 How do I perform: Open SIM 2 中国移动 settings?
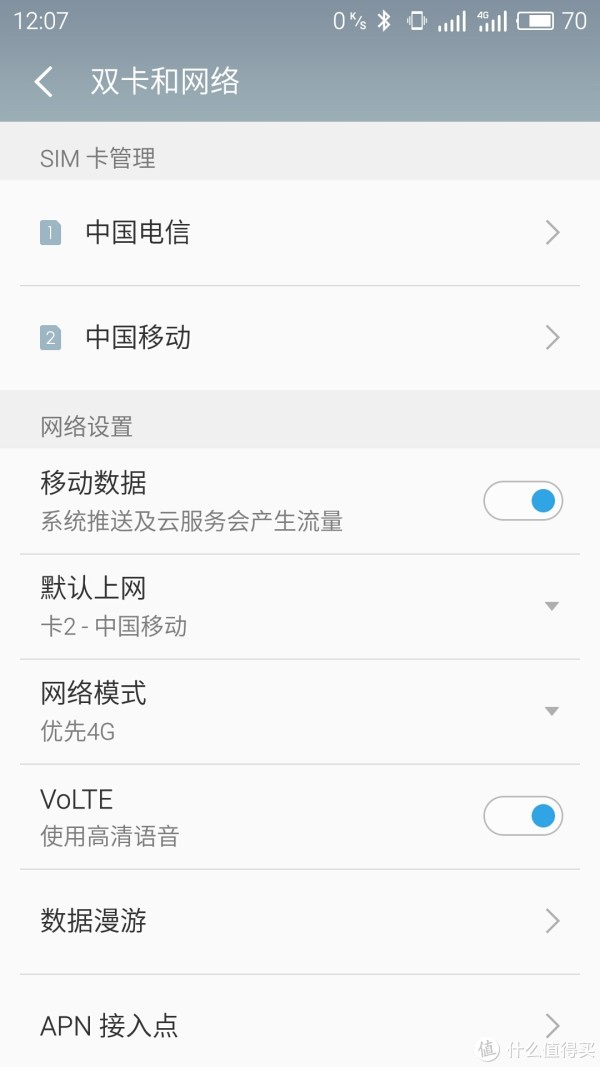tap(300, 338)
